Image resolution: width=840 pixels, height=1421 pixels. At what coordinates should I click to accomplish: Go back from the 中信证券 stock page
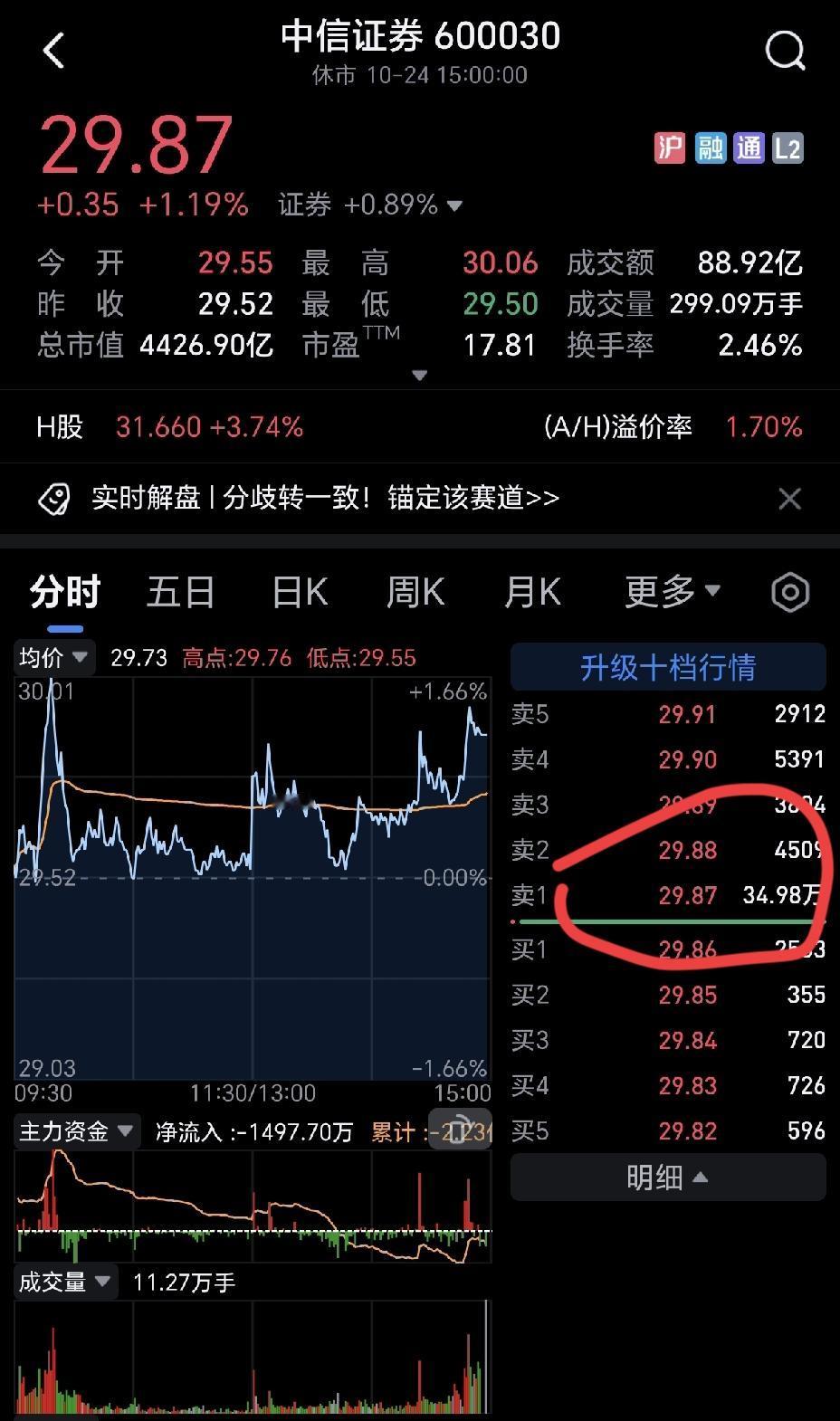point(54,51)
